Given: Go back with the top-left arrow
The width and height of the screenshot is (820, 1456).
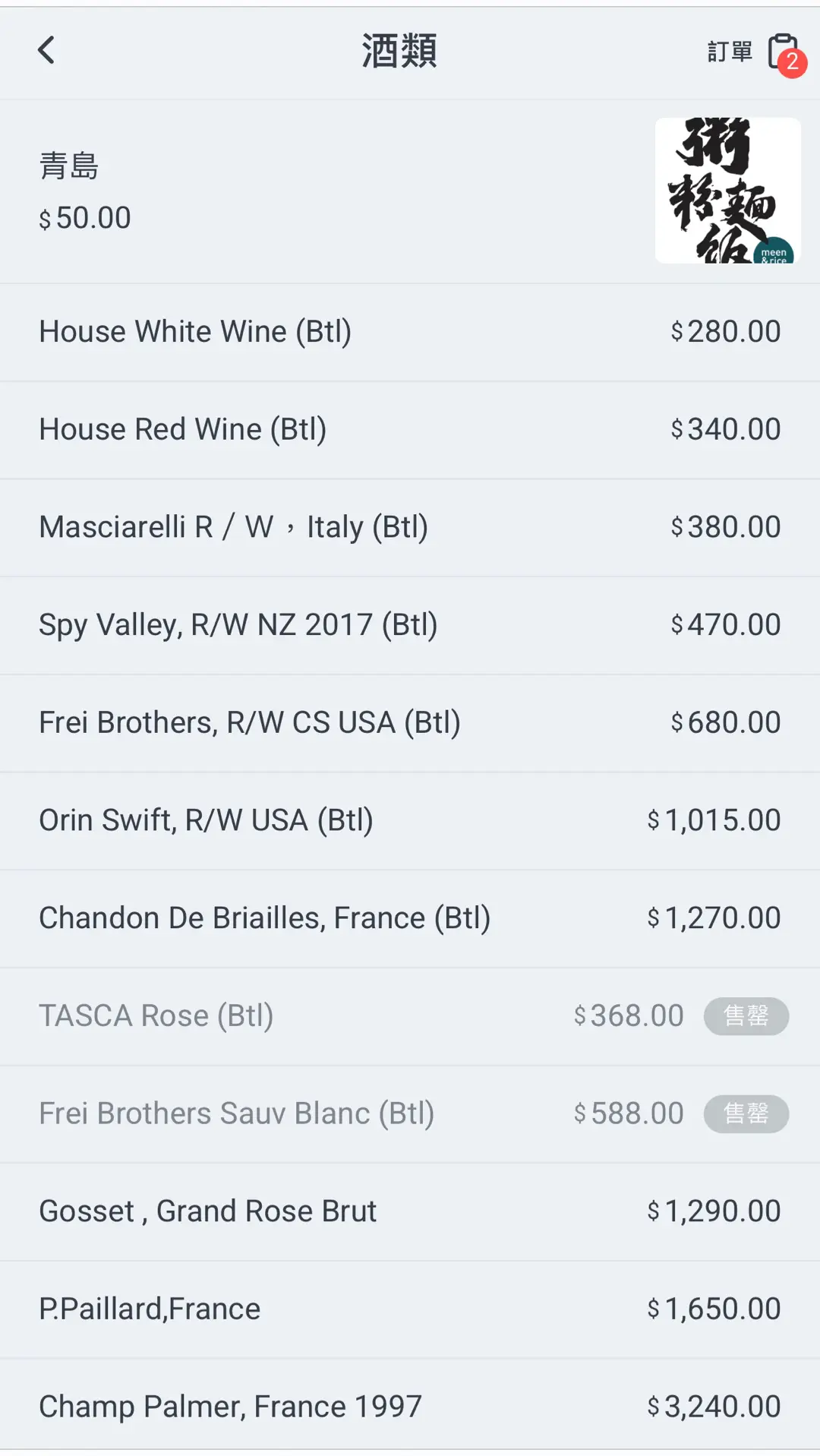Looking at the screenshot, I should [46, 51].
